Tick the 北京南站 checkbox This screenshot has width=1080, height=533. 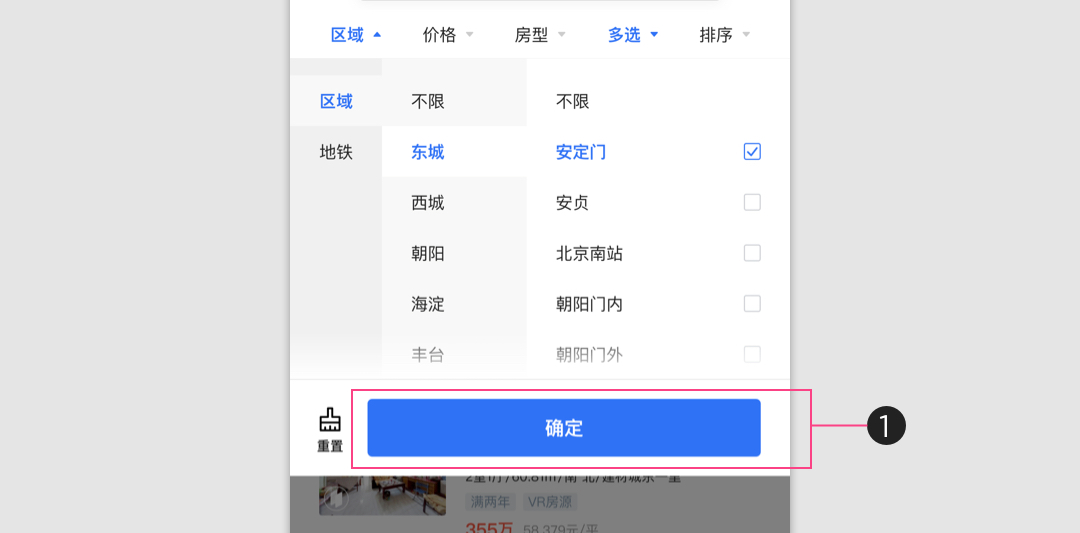coord(752,253)
